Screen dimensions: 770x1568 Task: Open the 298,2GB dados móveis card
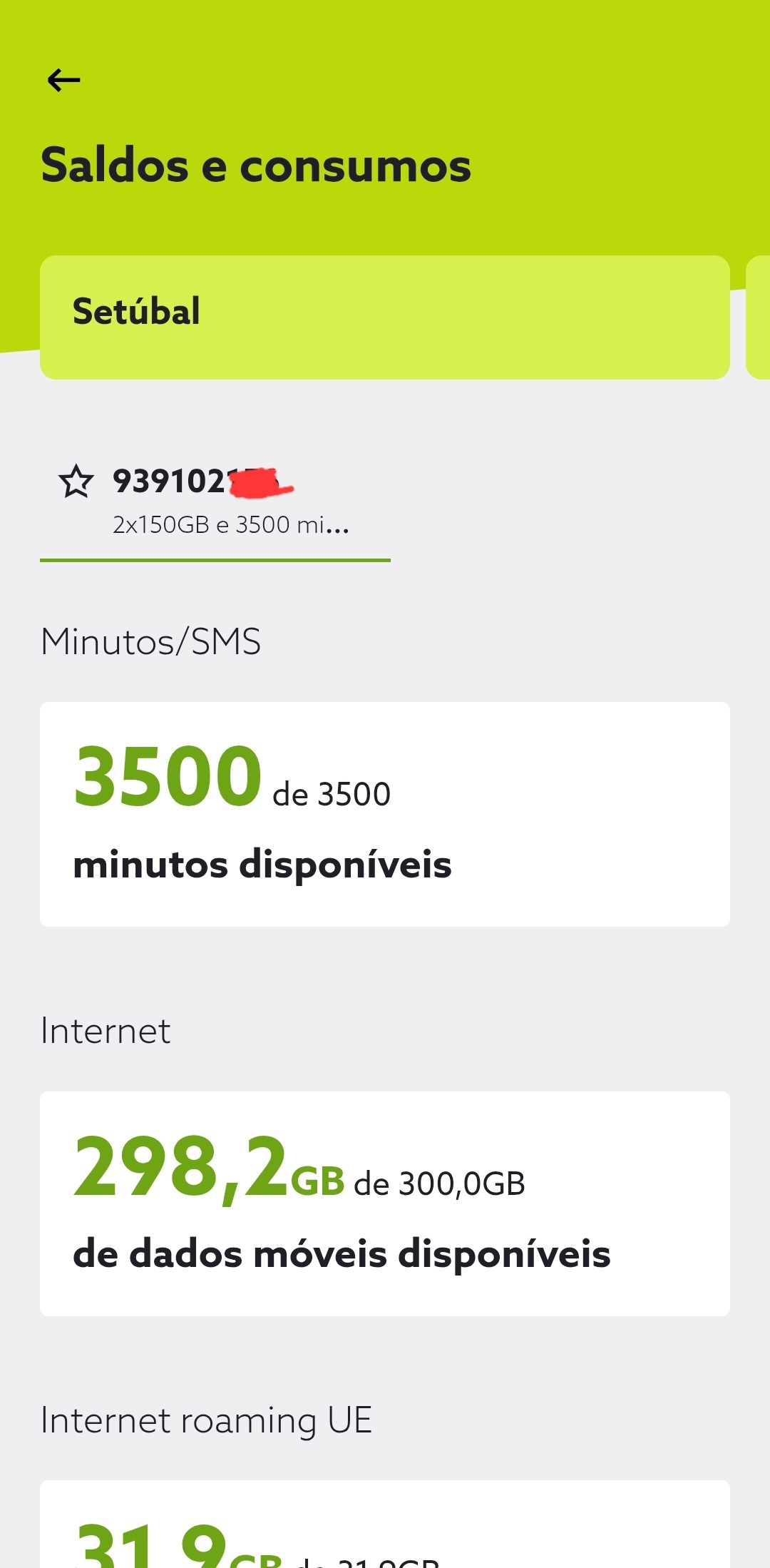pos(385,1203)
